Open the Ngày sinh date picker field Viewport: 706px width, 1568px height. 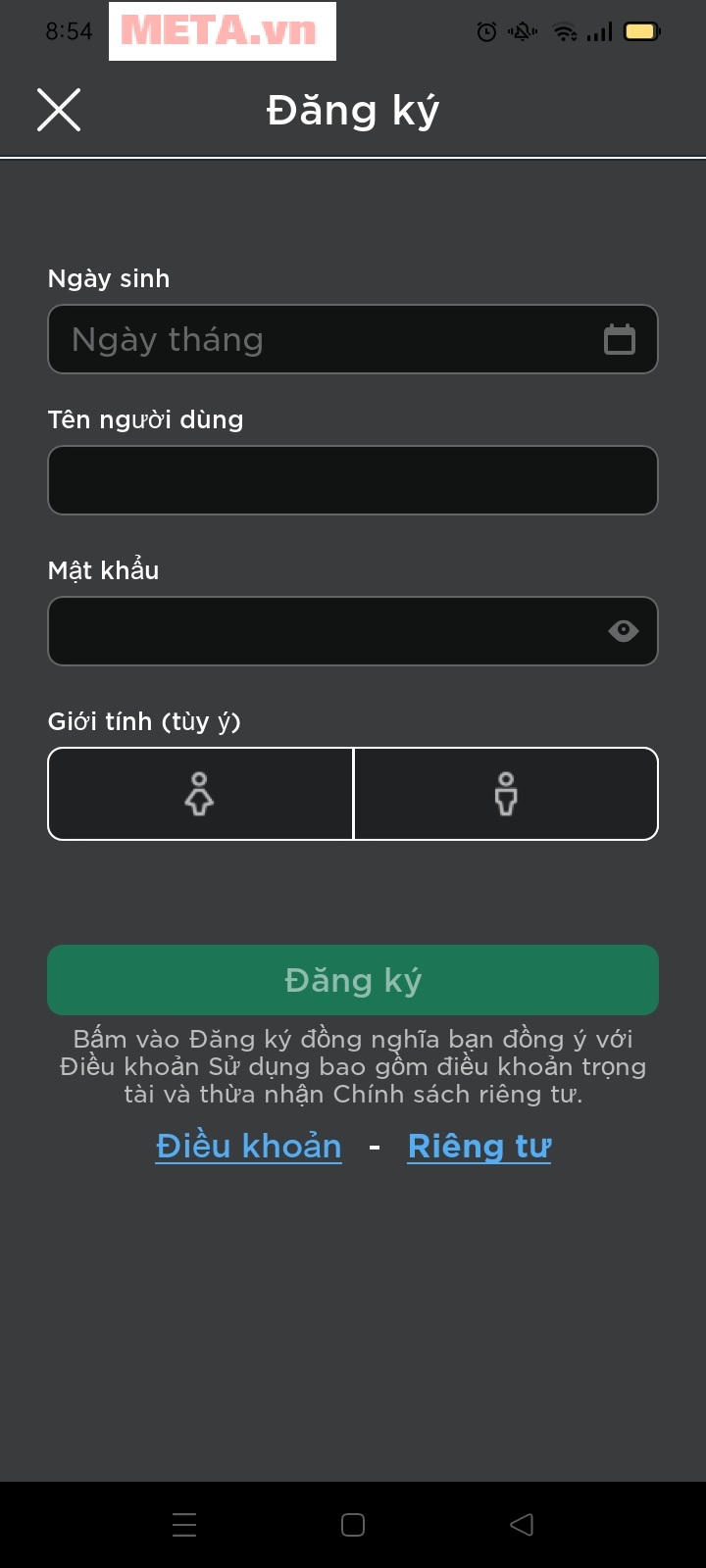coord(324,339)
